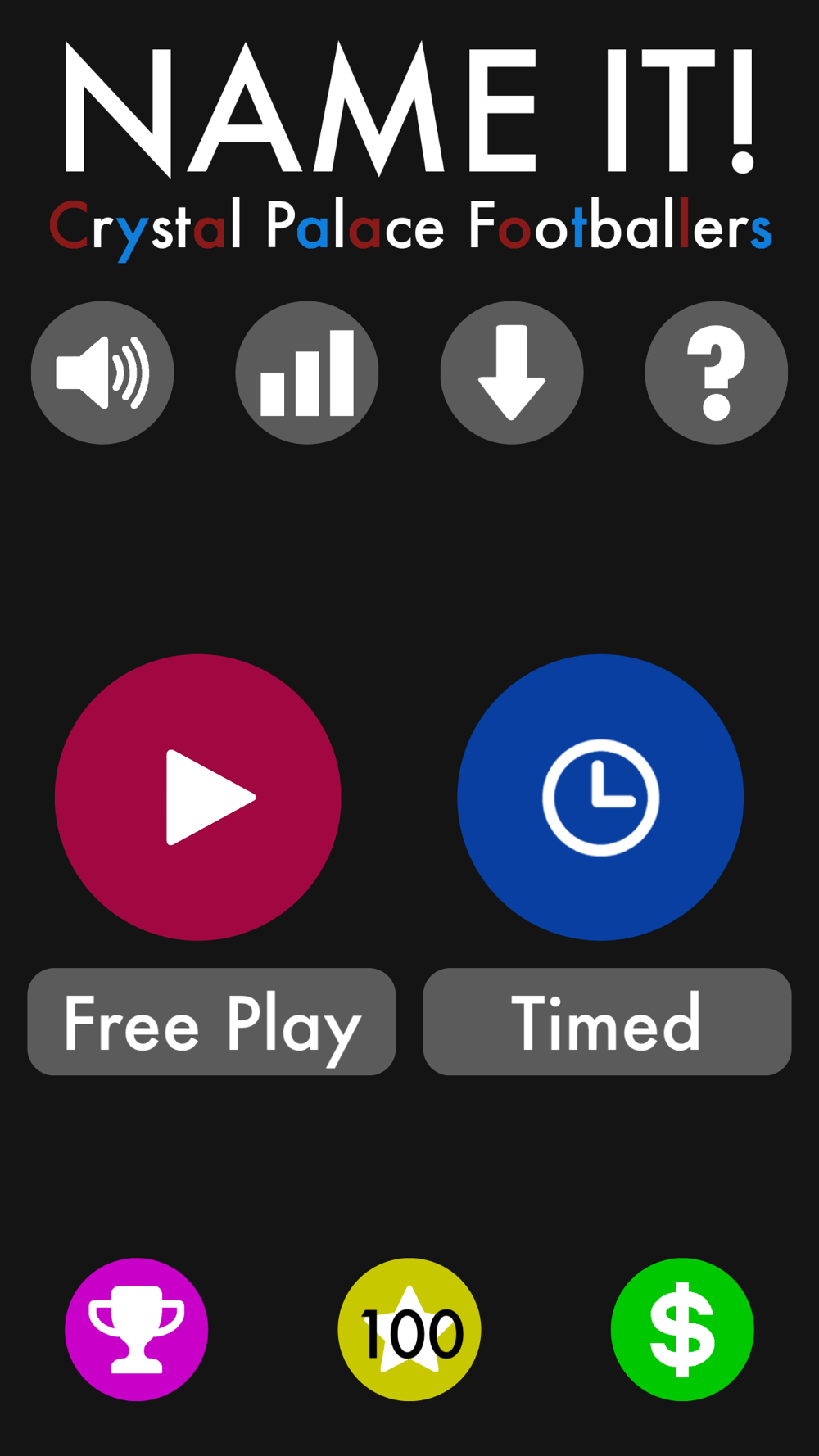The height and width of the screenshot is (1456, 819).
Task: Open the statistics bar chart icon
Action: coord(307,373)
